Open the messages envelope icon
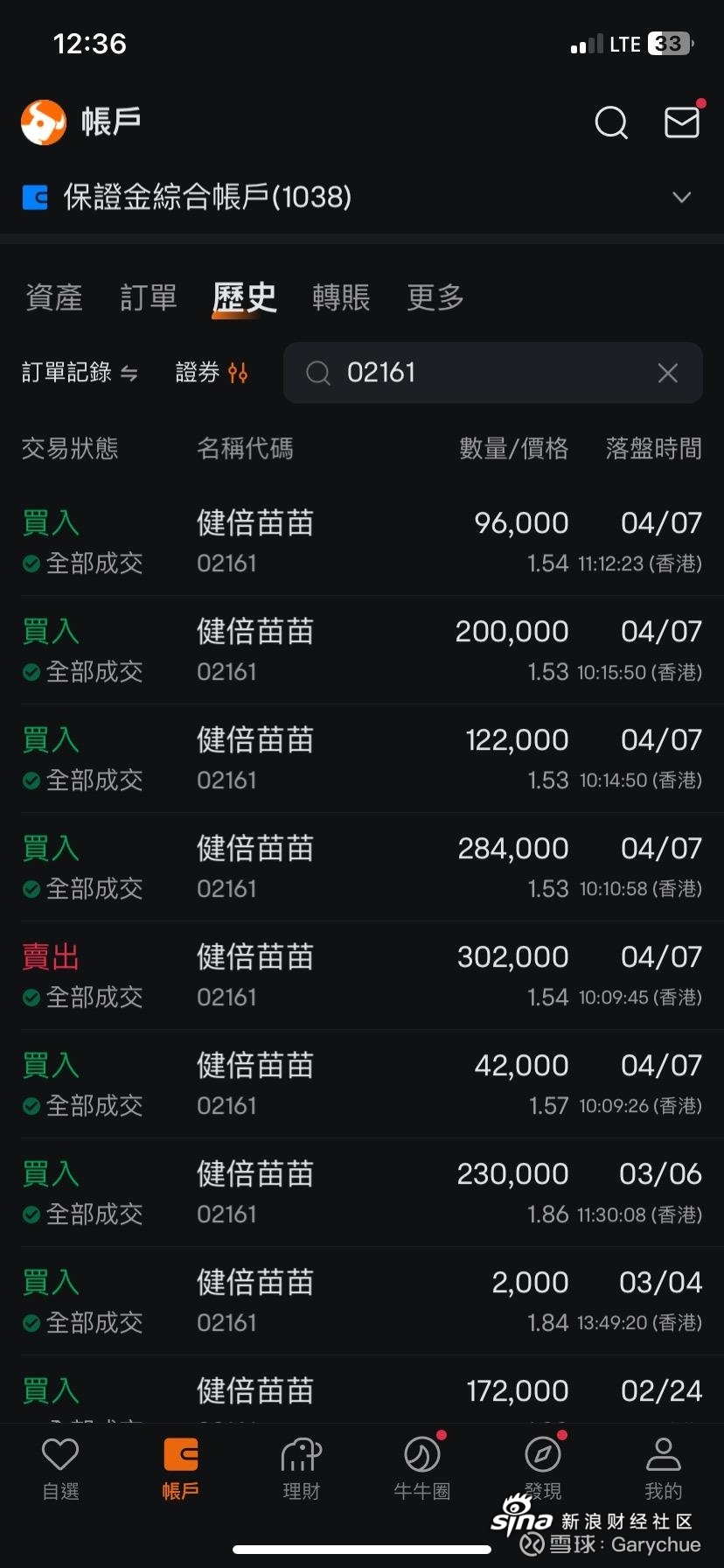724x1568 pixels. tap(682, 122)
